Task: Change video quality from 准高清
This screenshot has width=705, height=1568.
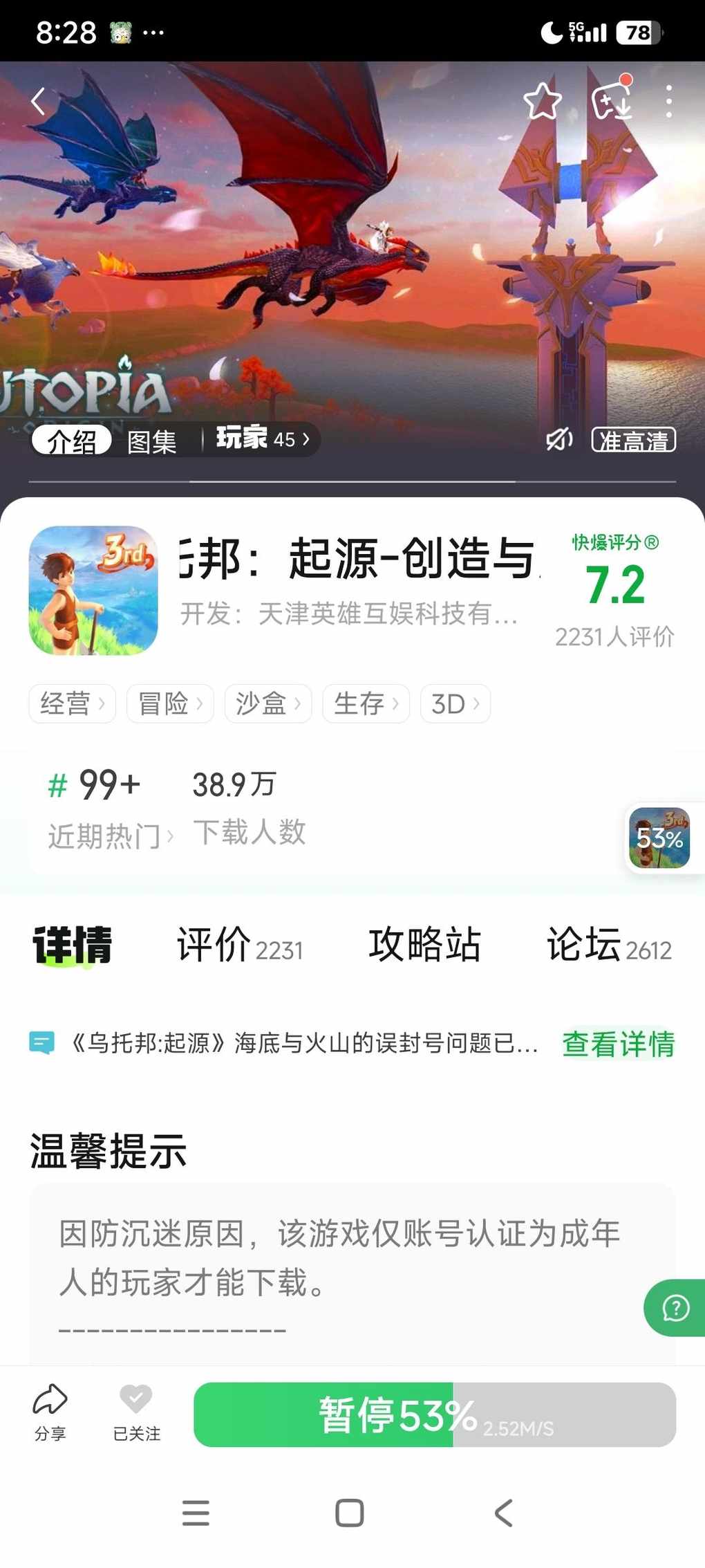Action: pyautogui.click(x=633, y=440)
